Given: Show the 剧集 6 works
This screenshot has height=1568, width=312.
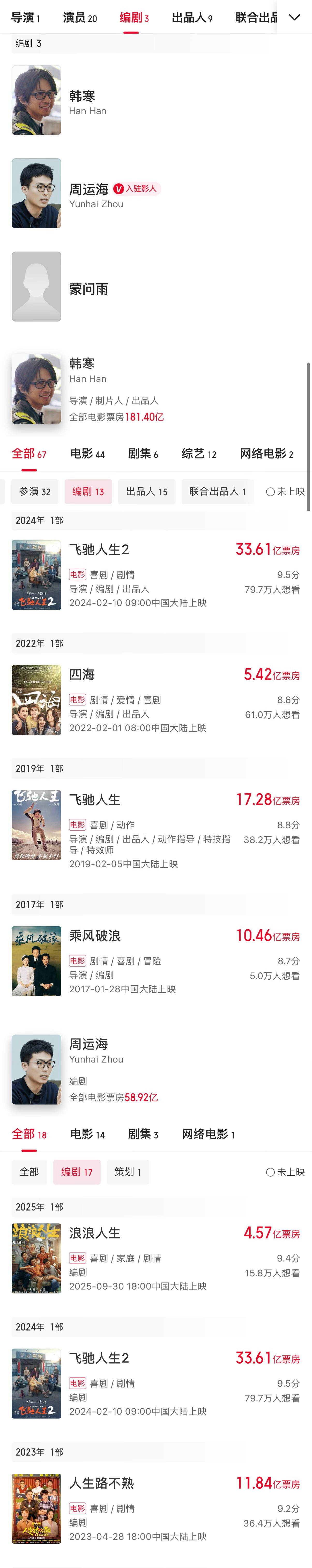Looking at the screenshot, I should [142, 453].
